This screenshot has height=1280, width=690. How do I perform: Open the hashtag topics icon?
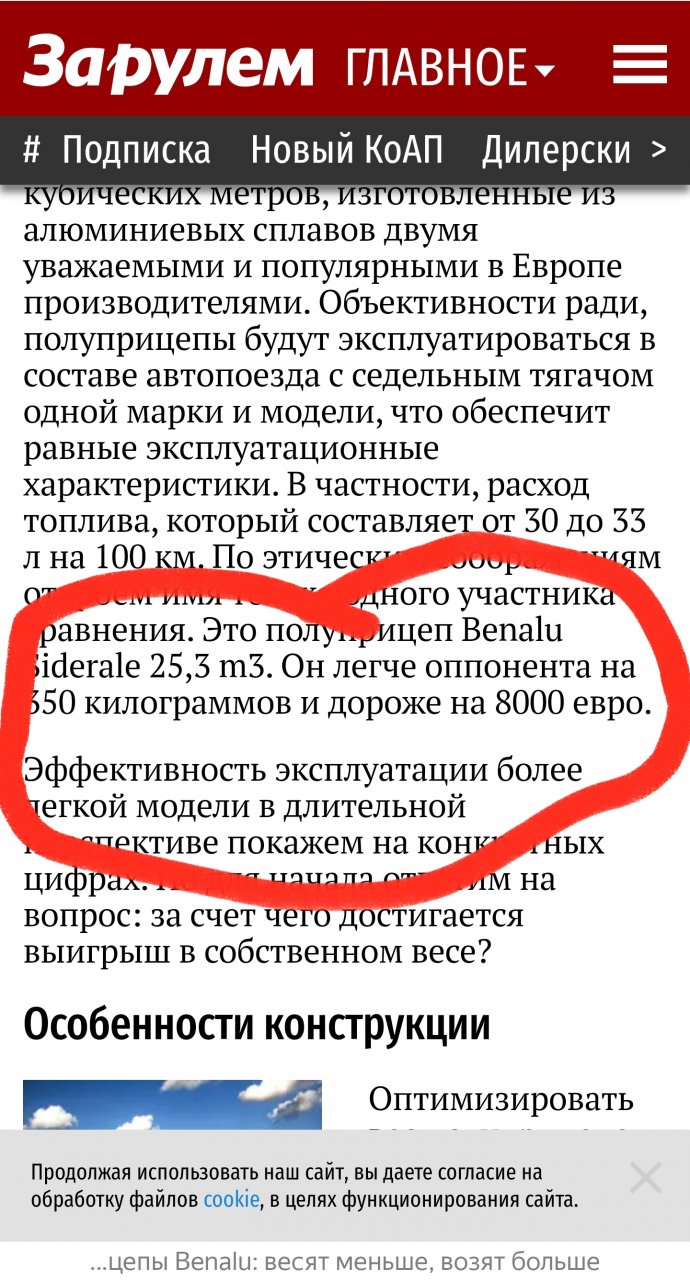32,151
